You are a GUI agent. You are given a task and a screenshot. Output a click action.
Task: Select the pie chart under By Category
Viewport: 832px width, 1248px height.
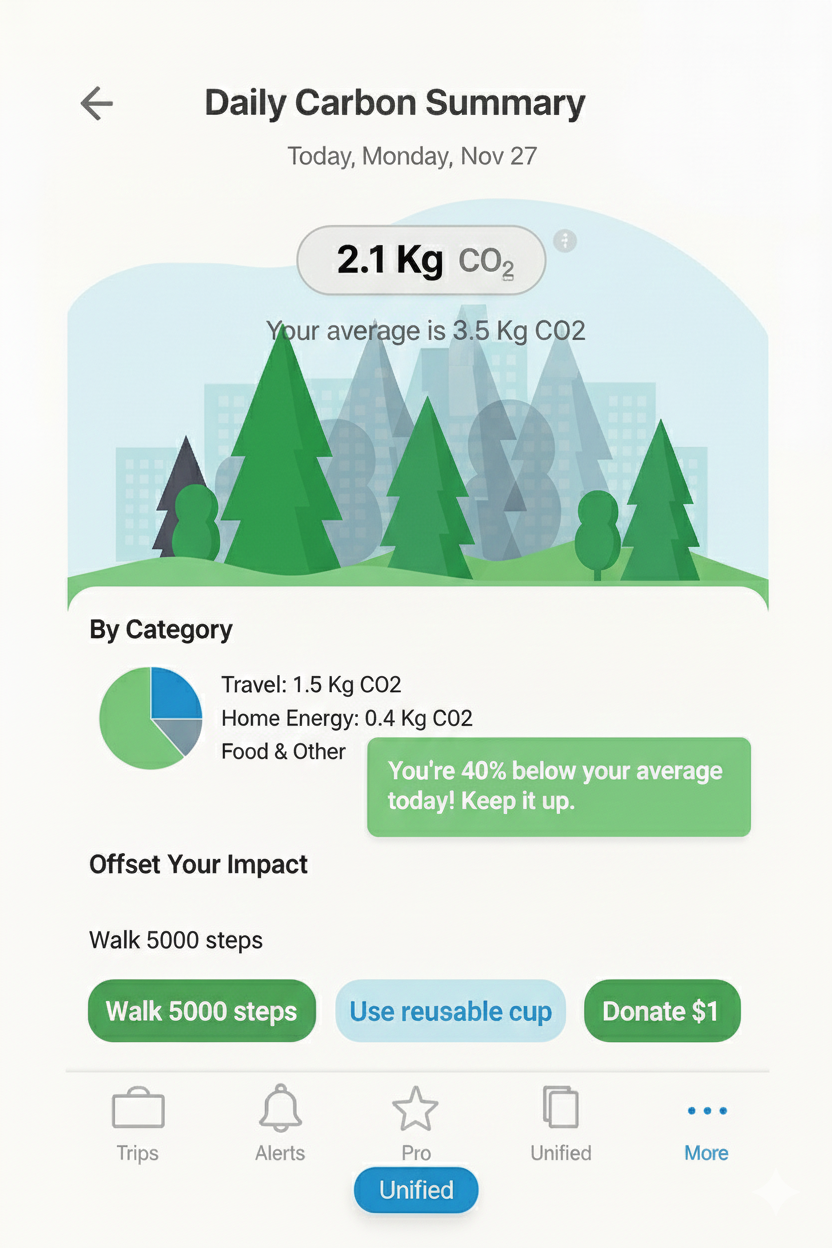150,717
